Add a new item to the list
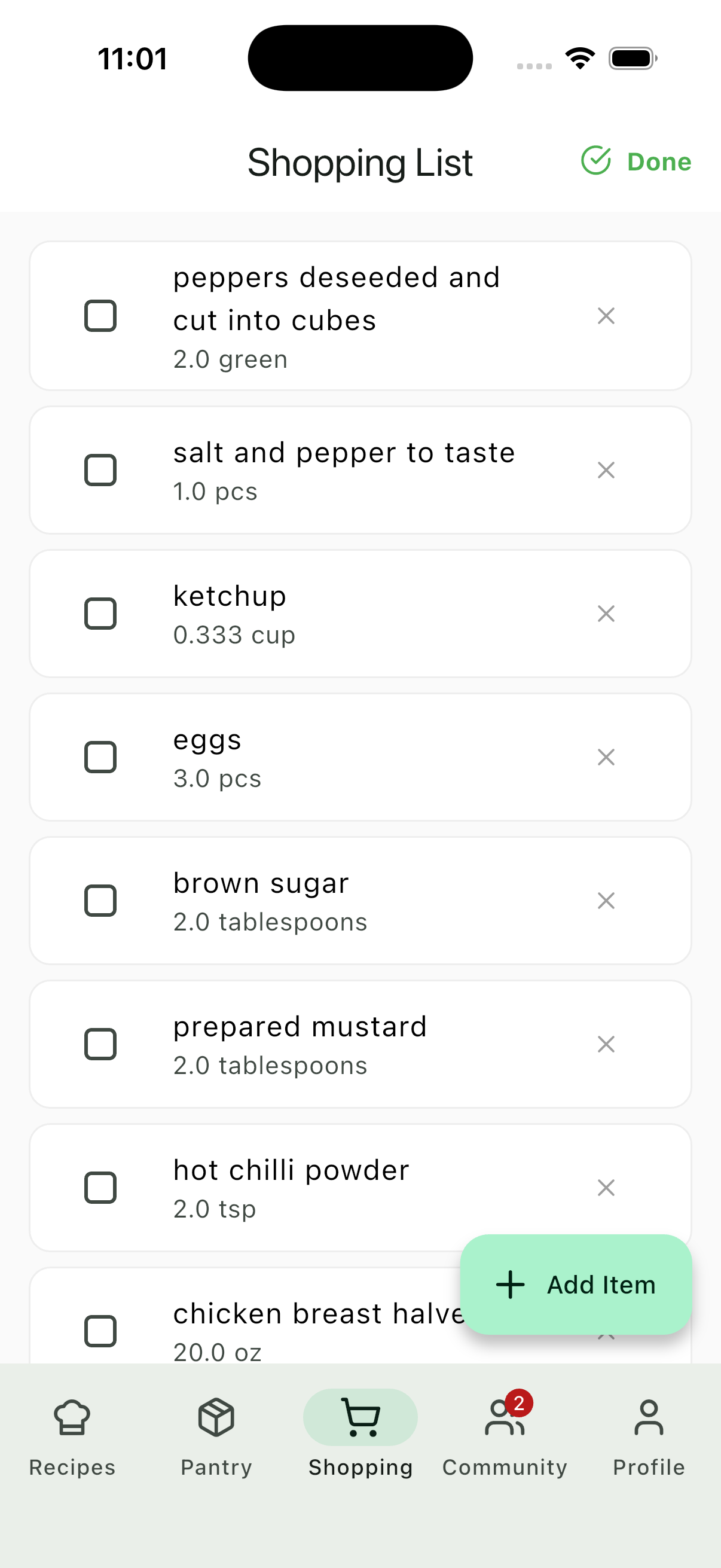721x1568 pixels. coord(576,1285)
